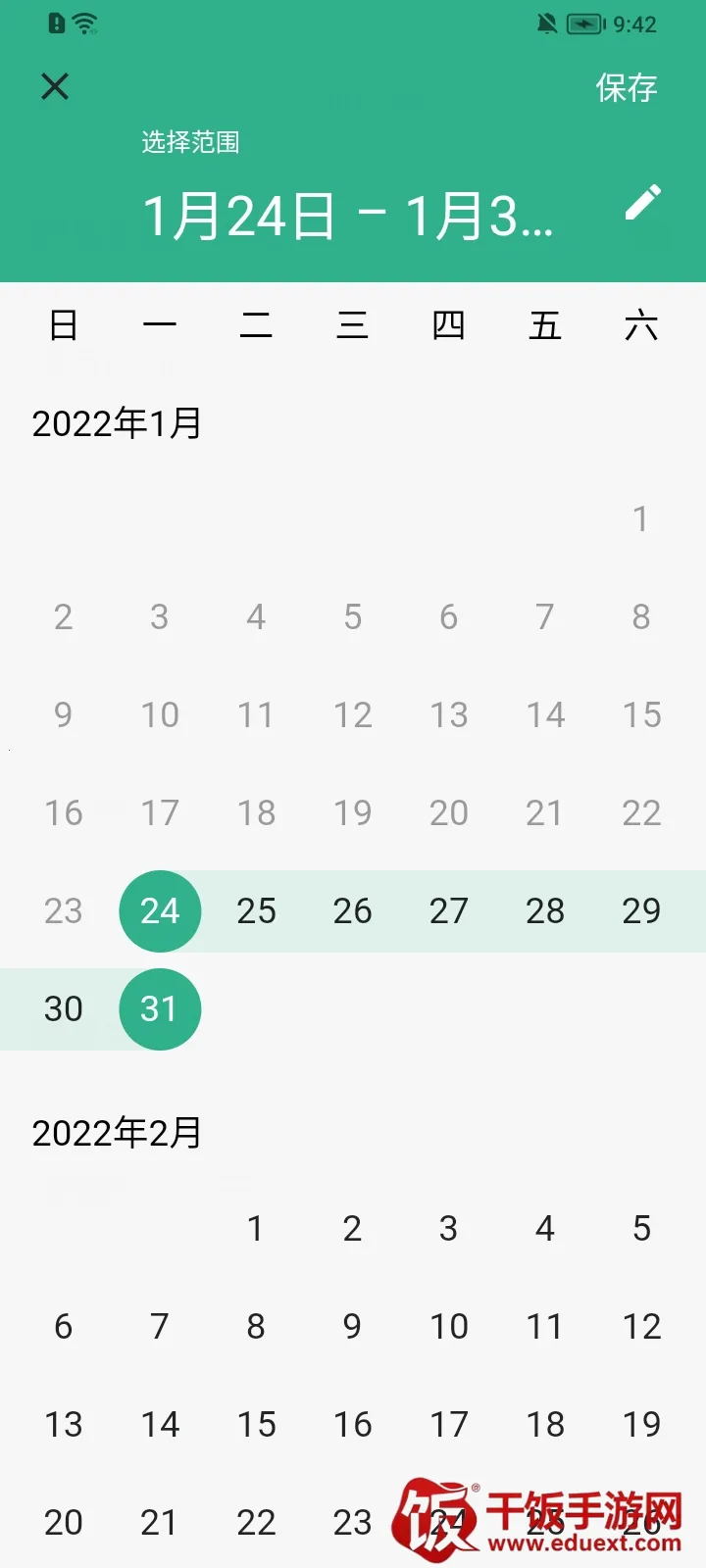The image size is (706, 1568).
Task: Select February 20 in the calendar
Action: (x=64, y=1523)
